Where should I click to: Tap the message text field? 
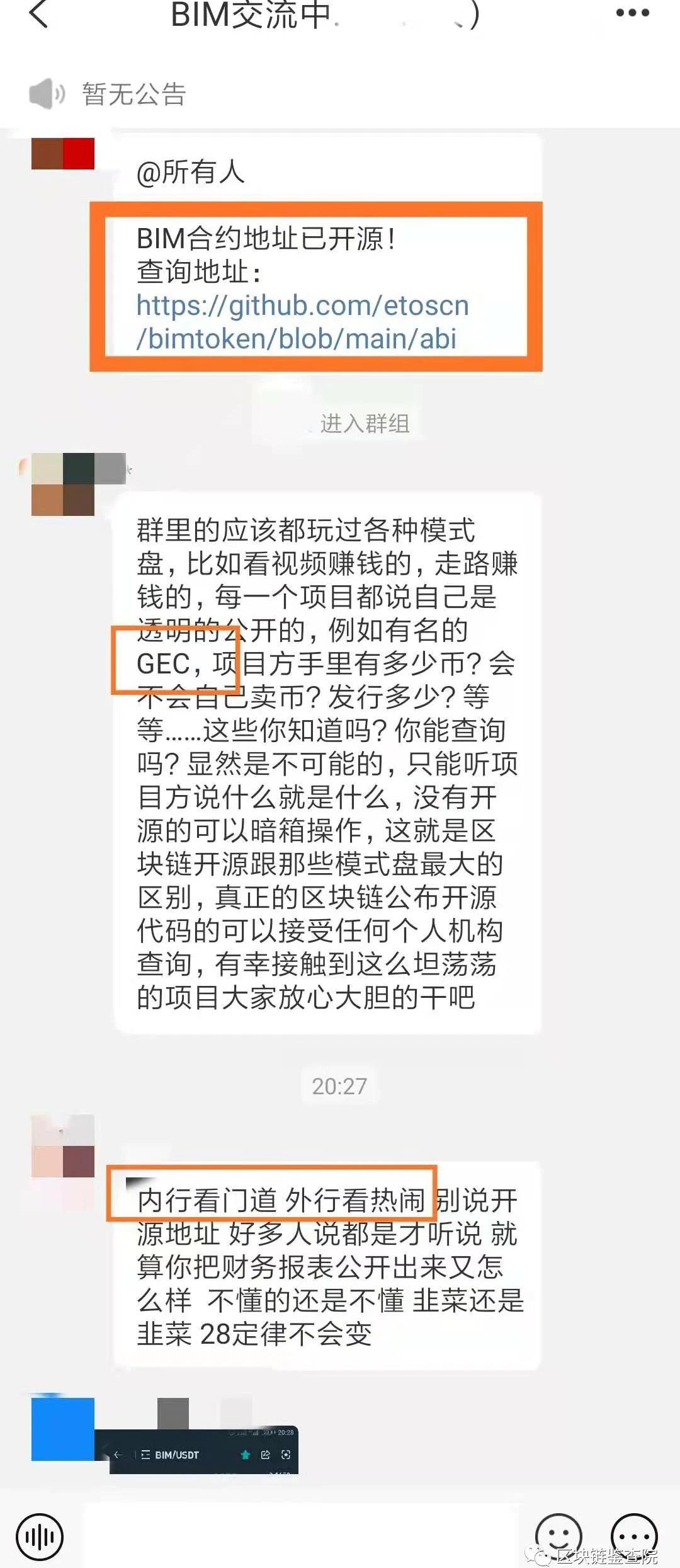point(302,1537)
